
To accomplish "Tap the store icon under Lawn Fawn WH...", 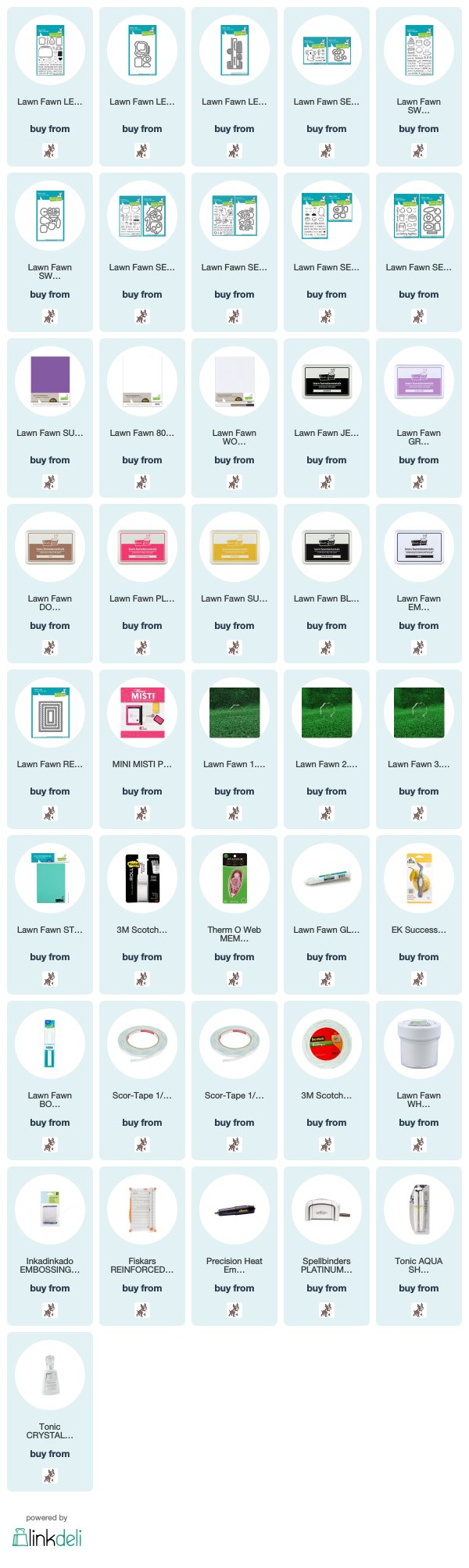I will coord(418,1145).
